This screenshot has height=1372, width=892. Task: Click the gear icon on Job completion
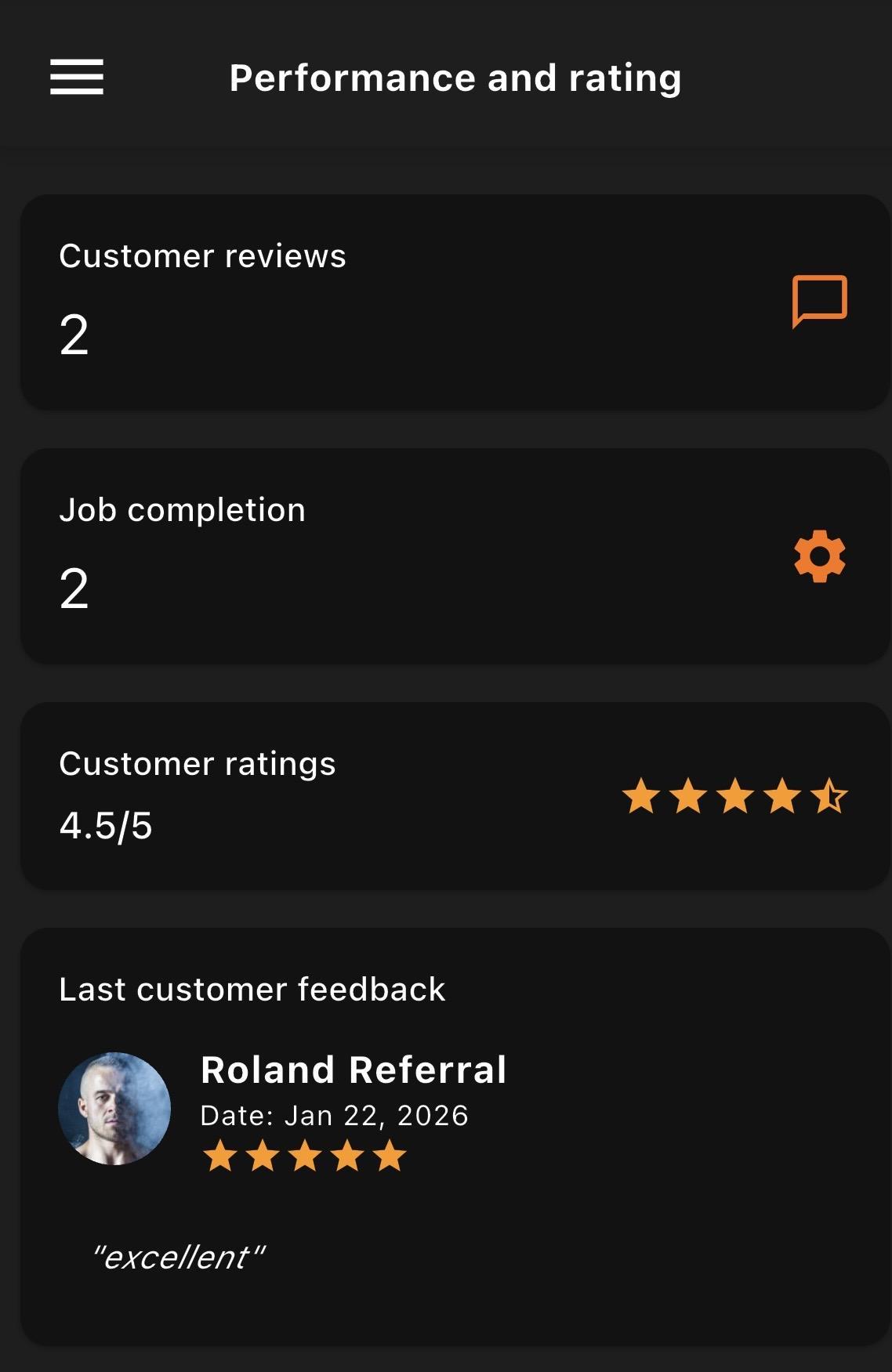820,558
